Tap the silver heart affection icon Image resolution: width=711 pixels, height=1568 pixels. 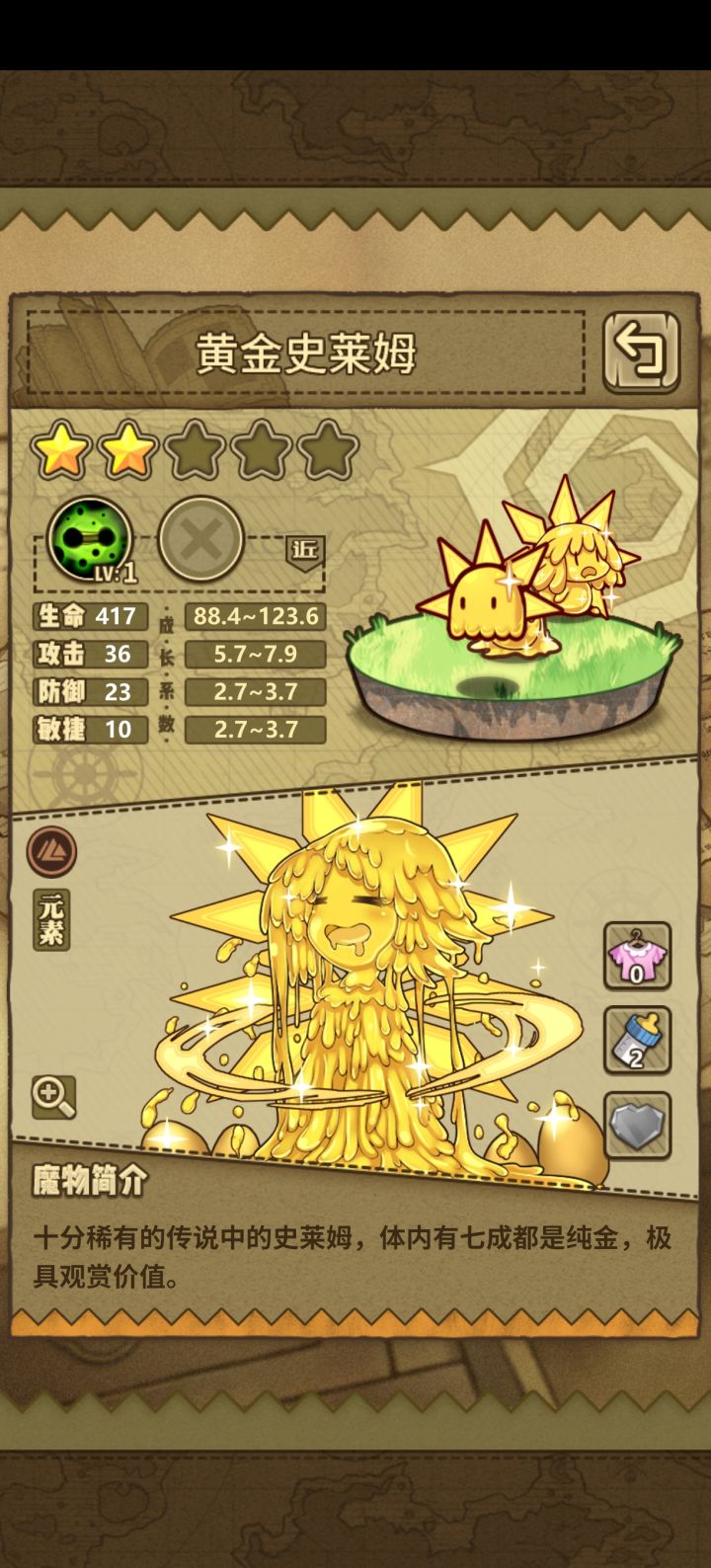pyautogui.click(x=636, y=1125)
